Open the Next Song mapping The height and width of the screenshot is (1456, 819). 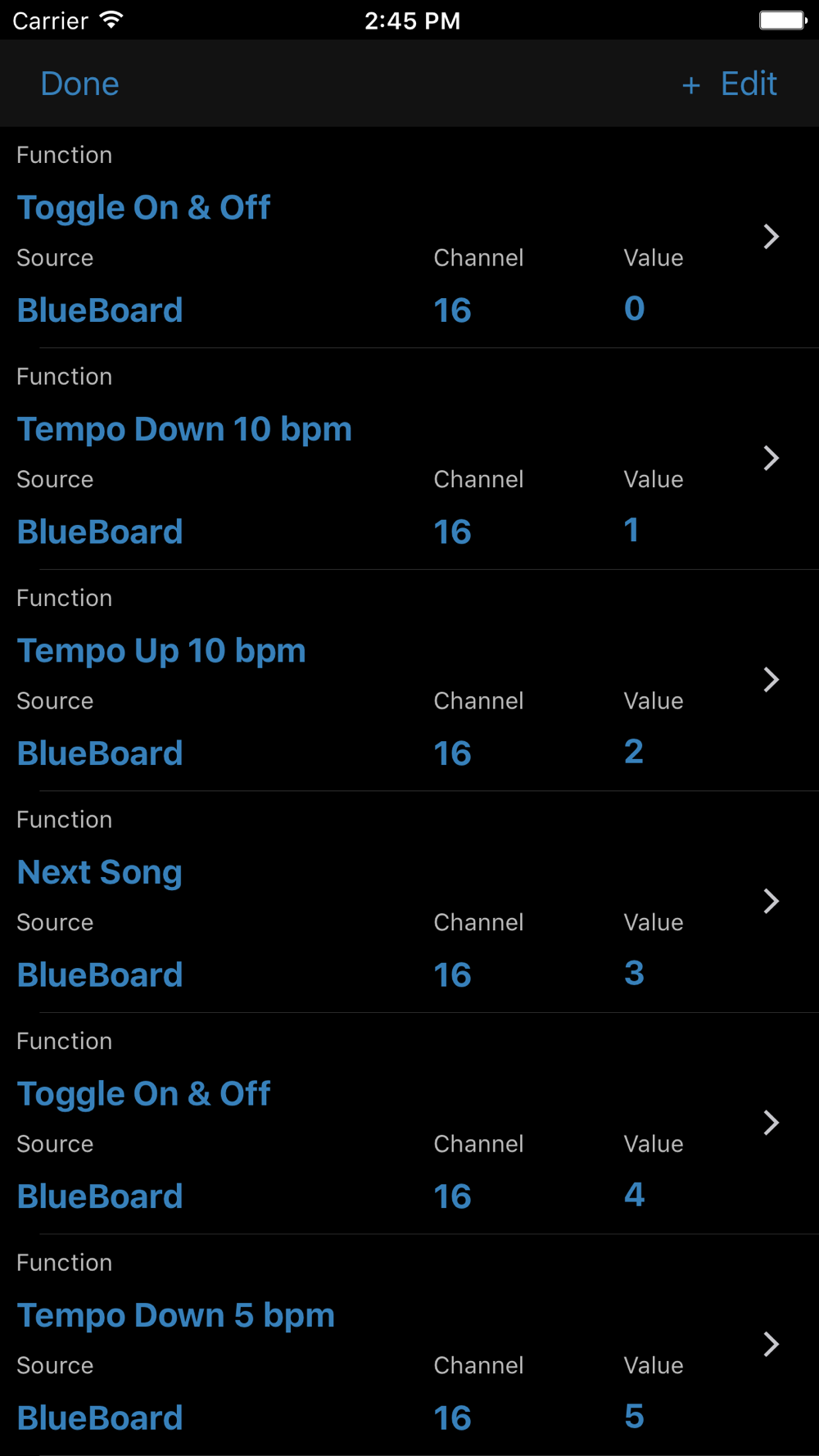pyautogui.click(x=409, y=902)
